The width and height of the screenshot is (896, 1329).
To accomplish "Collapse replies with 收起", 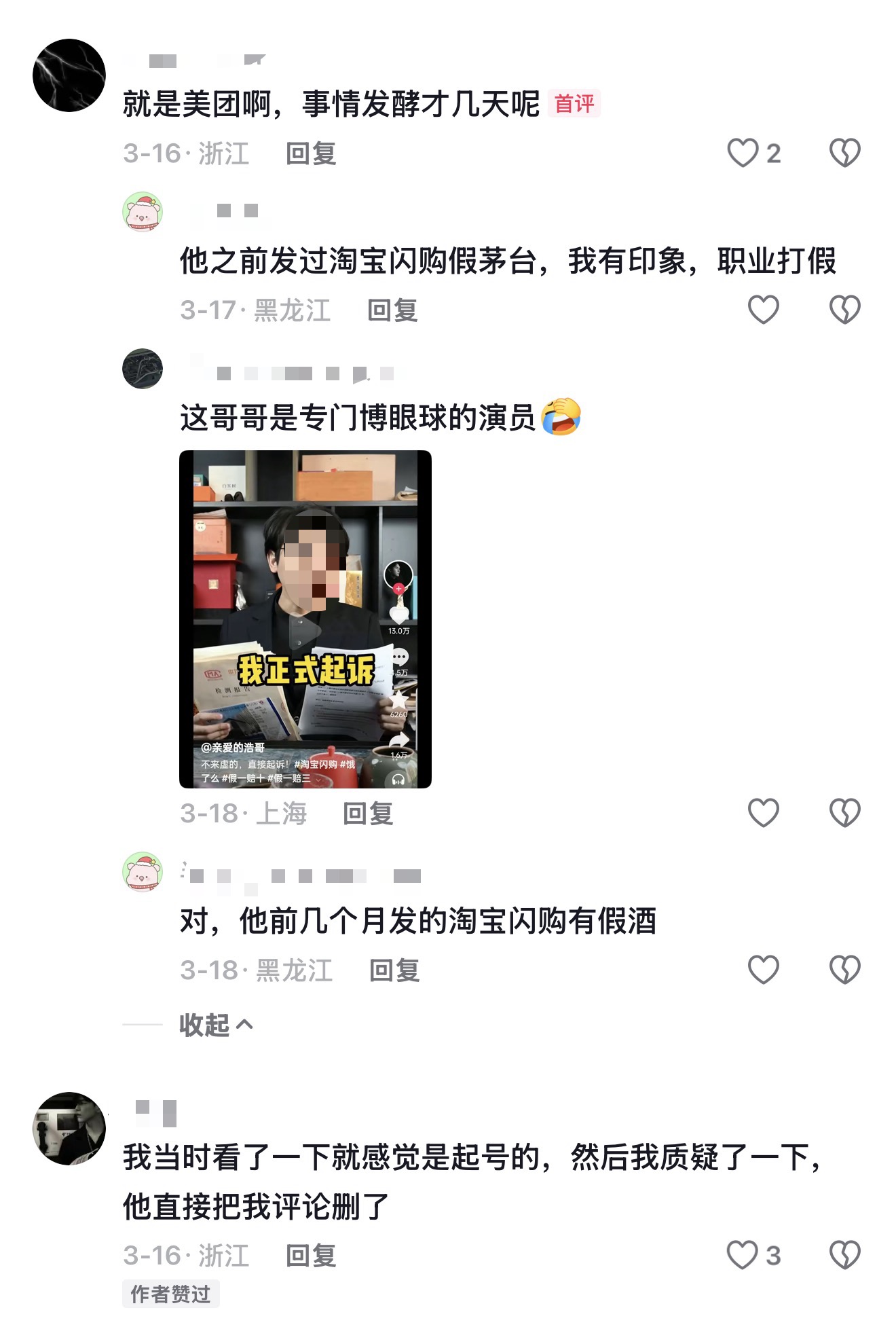I will 215,1025.
